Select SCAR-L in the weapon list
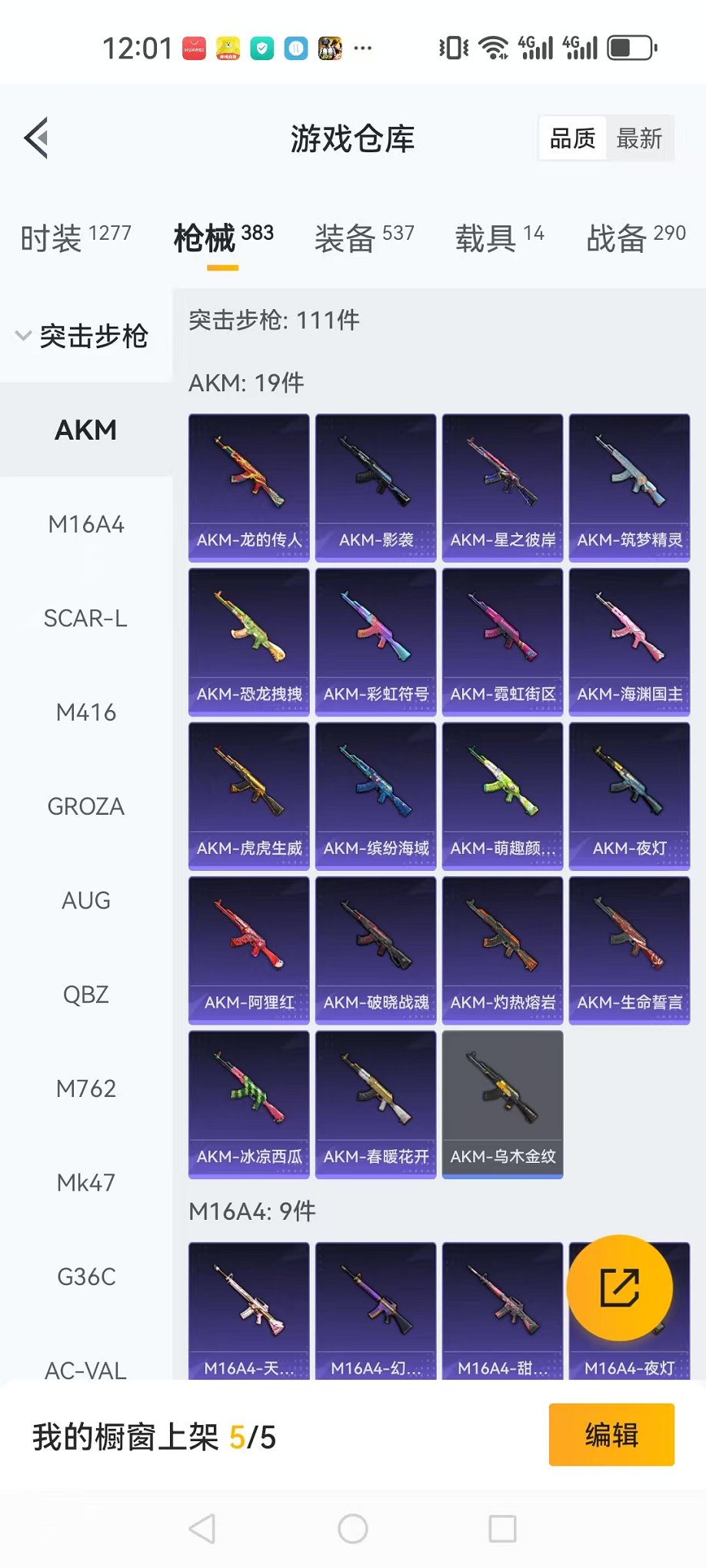706x1568 pixels. (x=86, y=619)
